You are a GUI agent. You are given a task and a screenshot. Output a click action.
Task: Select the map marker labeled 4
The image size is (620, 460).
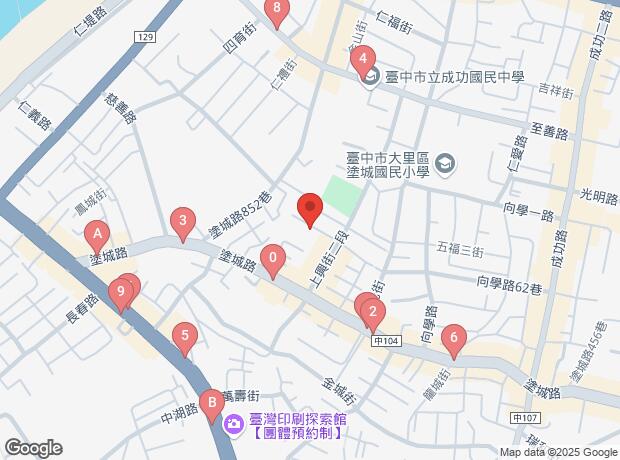click(x=362, y=60)
